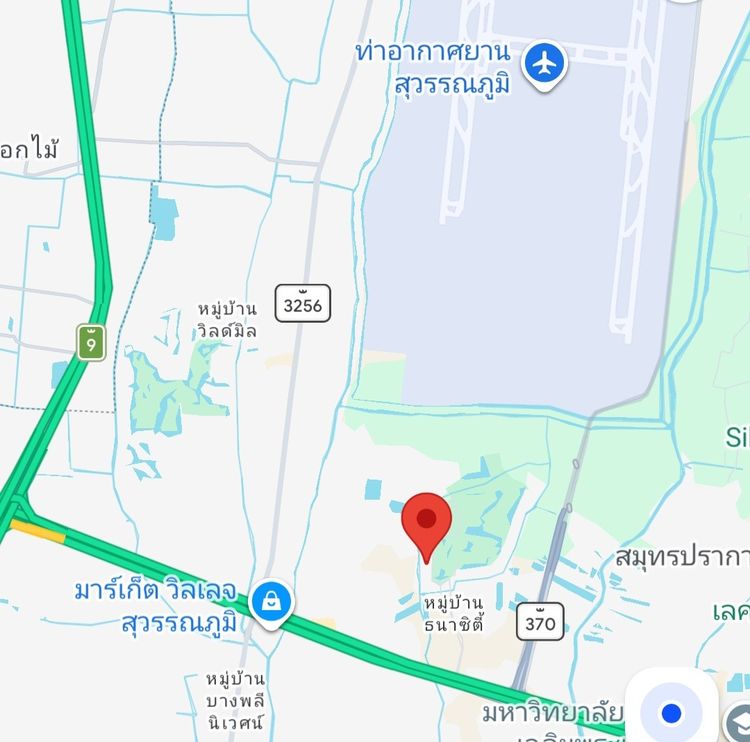Screen dimensions: 750x742
Task: Open the Market Village Suvarnabhumi shopping marker
Action: (271, 602)
